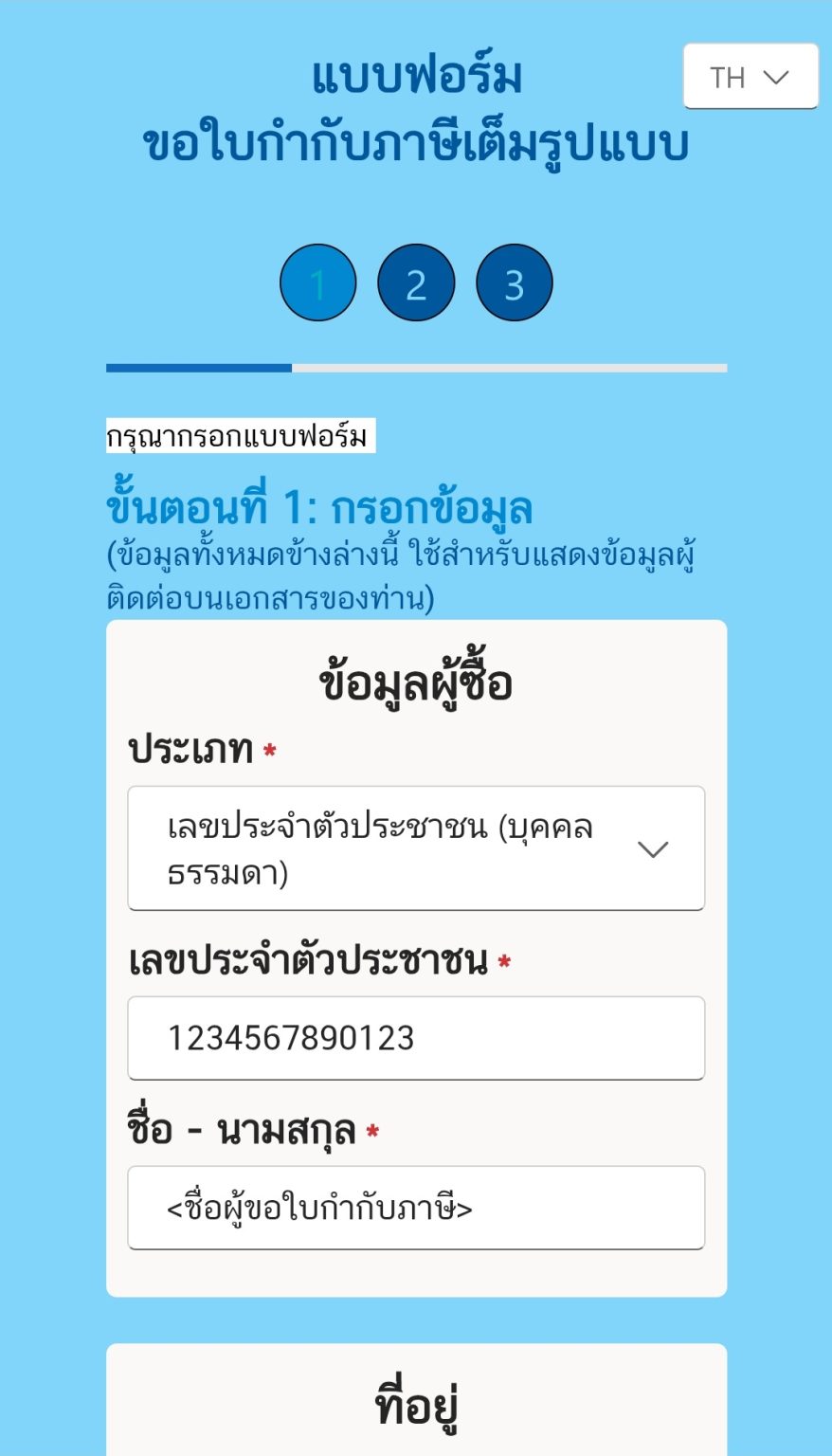
Task: Click the ID value 1234567890123
Action: coord(294,1039)
